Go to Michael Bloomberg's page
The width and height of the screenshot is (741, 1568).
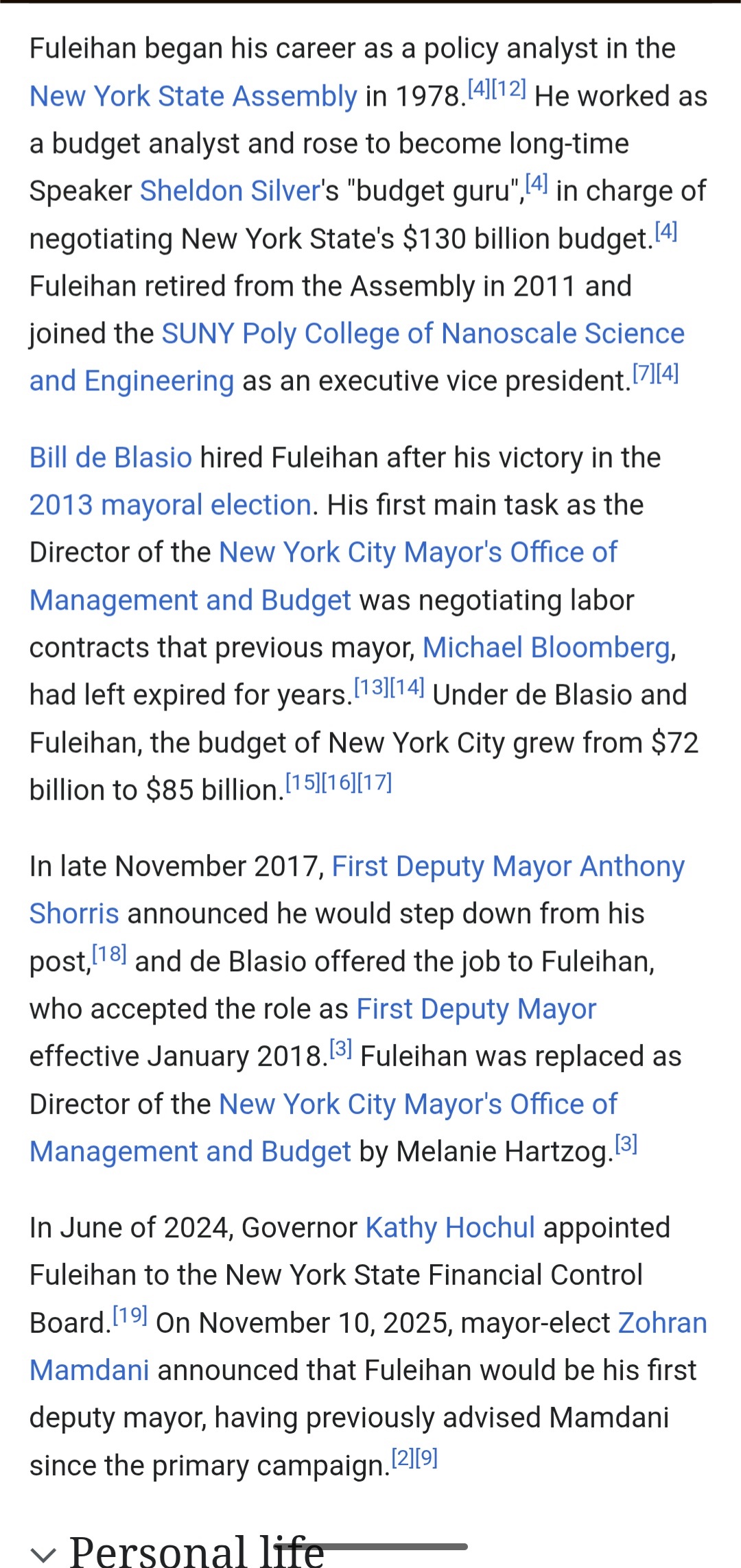coord(545,648)
